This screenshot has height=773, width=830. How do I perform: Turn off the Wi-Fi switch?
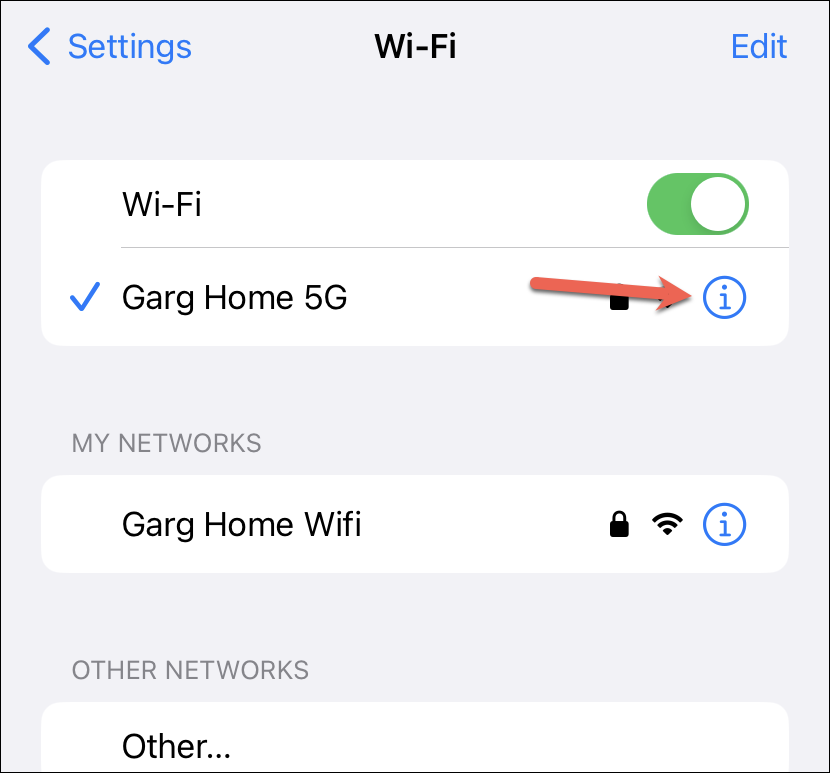pyautogui.click(x=698, y=205)
